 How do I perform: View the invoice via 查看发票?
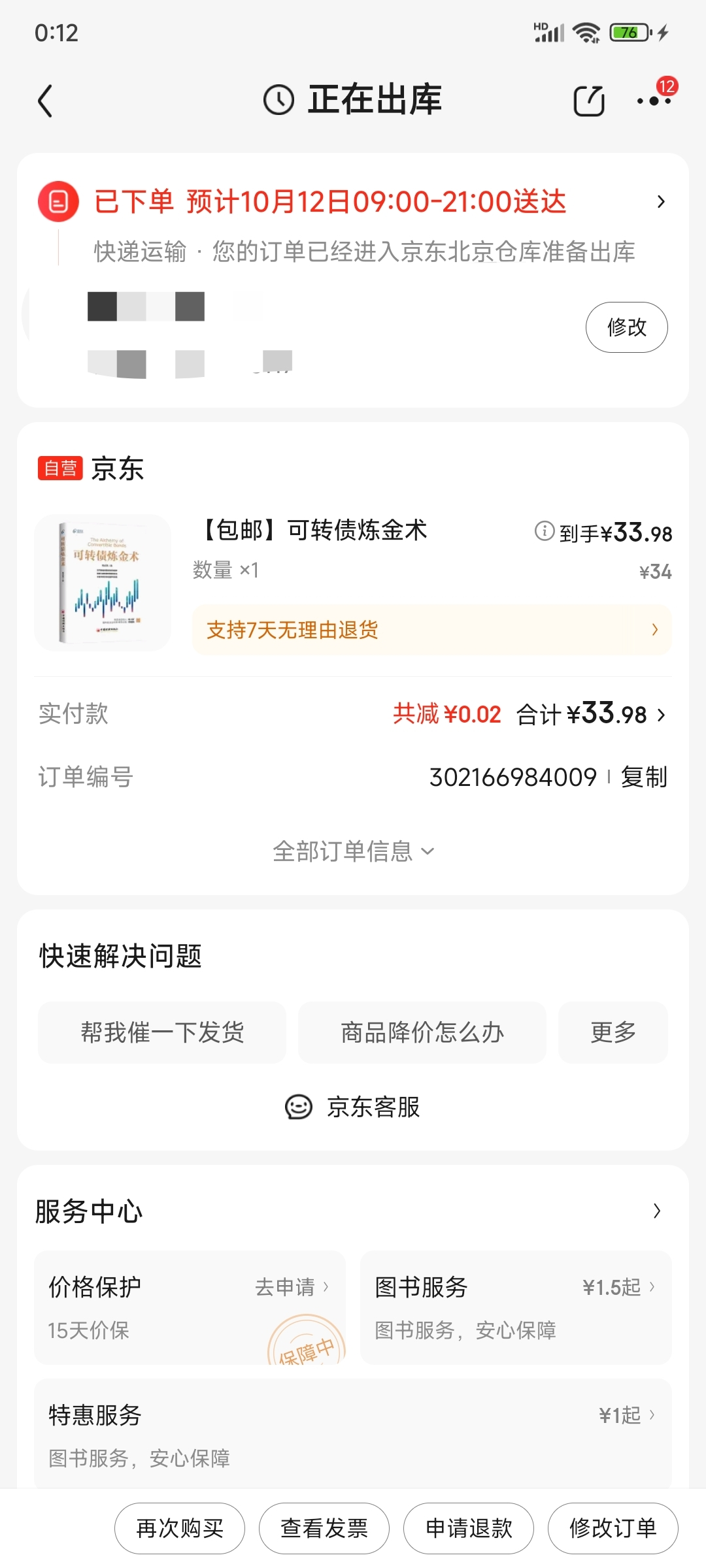tap(324, 1528)
